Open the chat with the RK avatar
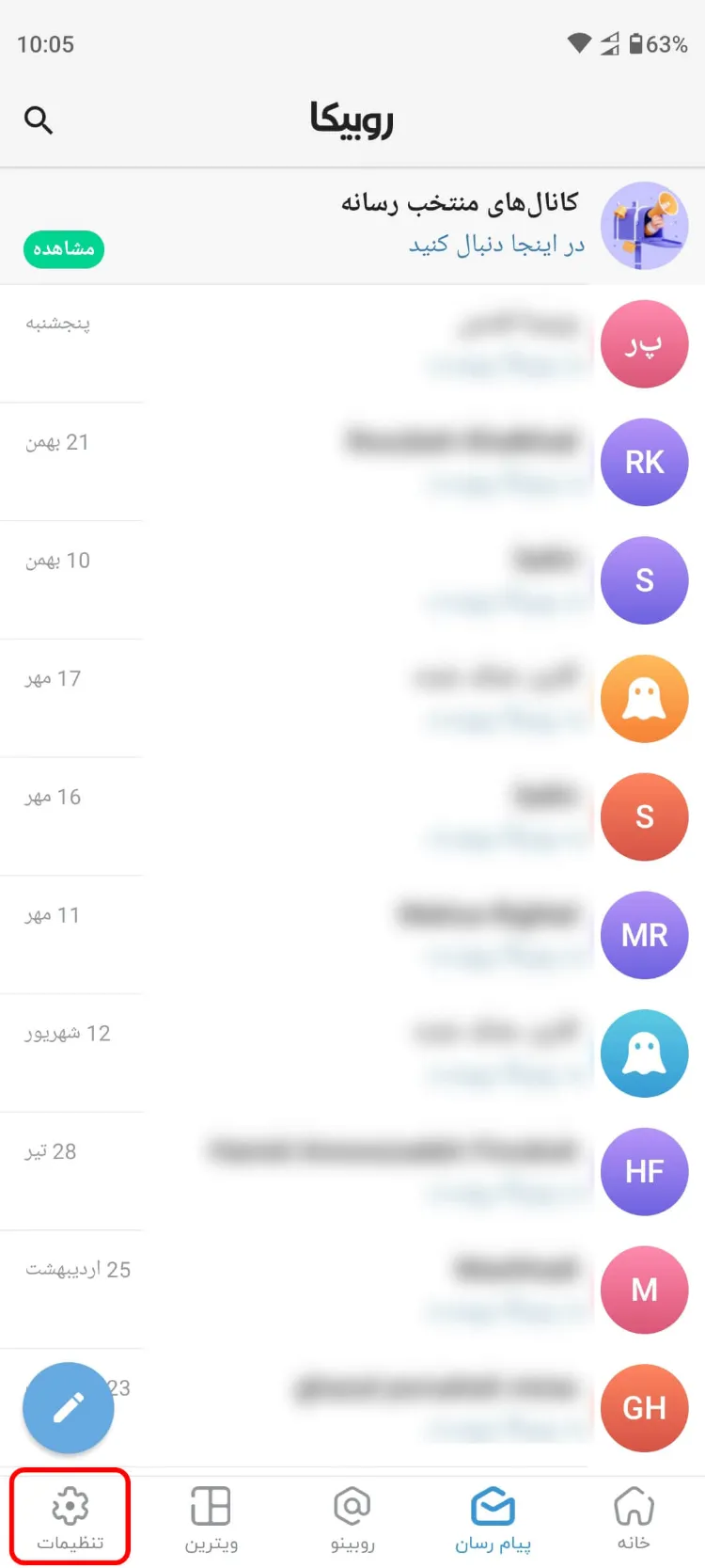The width and height of the screenshot is (705, 1568). (x=352, y=462)
